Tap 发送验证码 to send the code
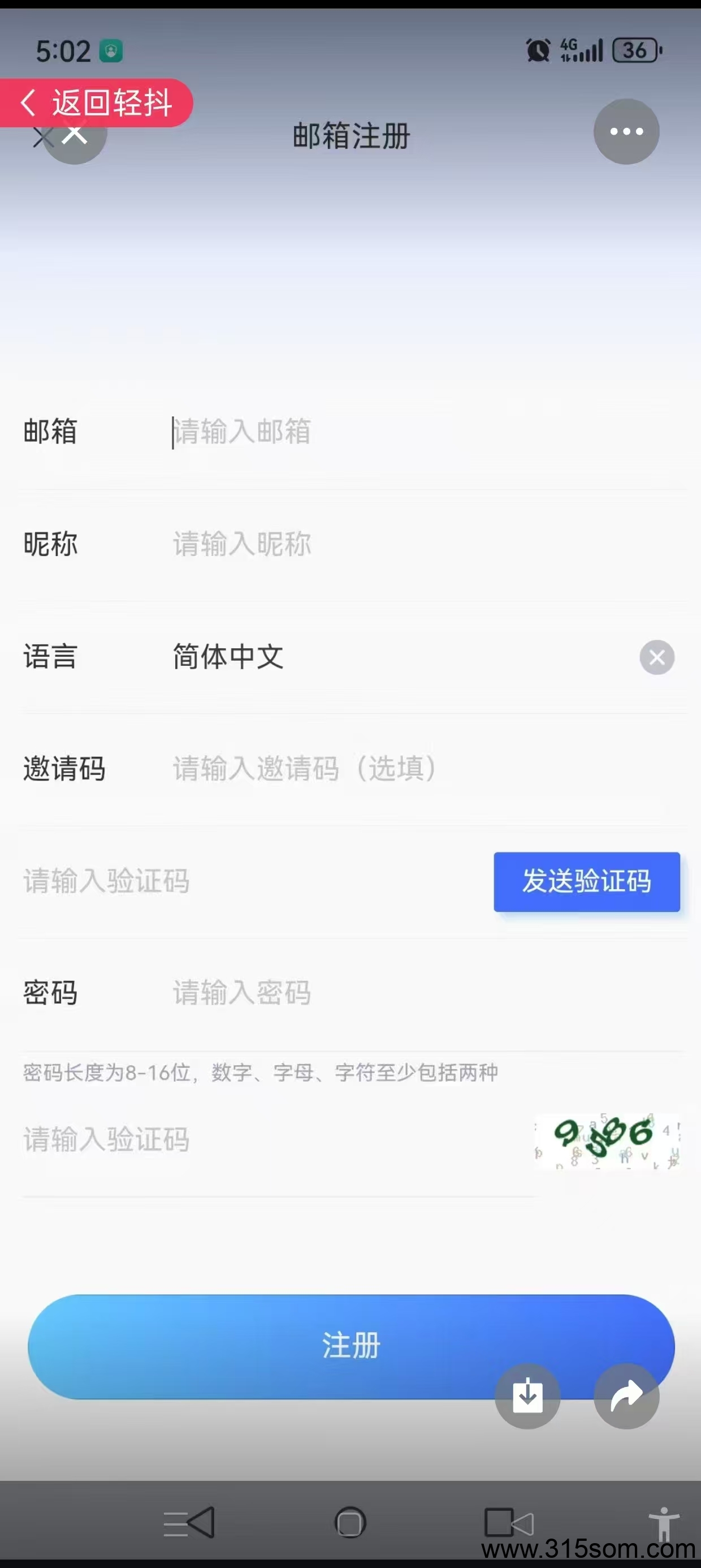The height and width of the screenshot is (1568, 701). pos(587,881)
